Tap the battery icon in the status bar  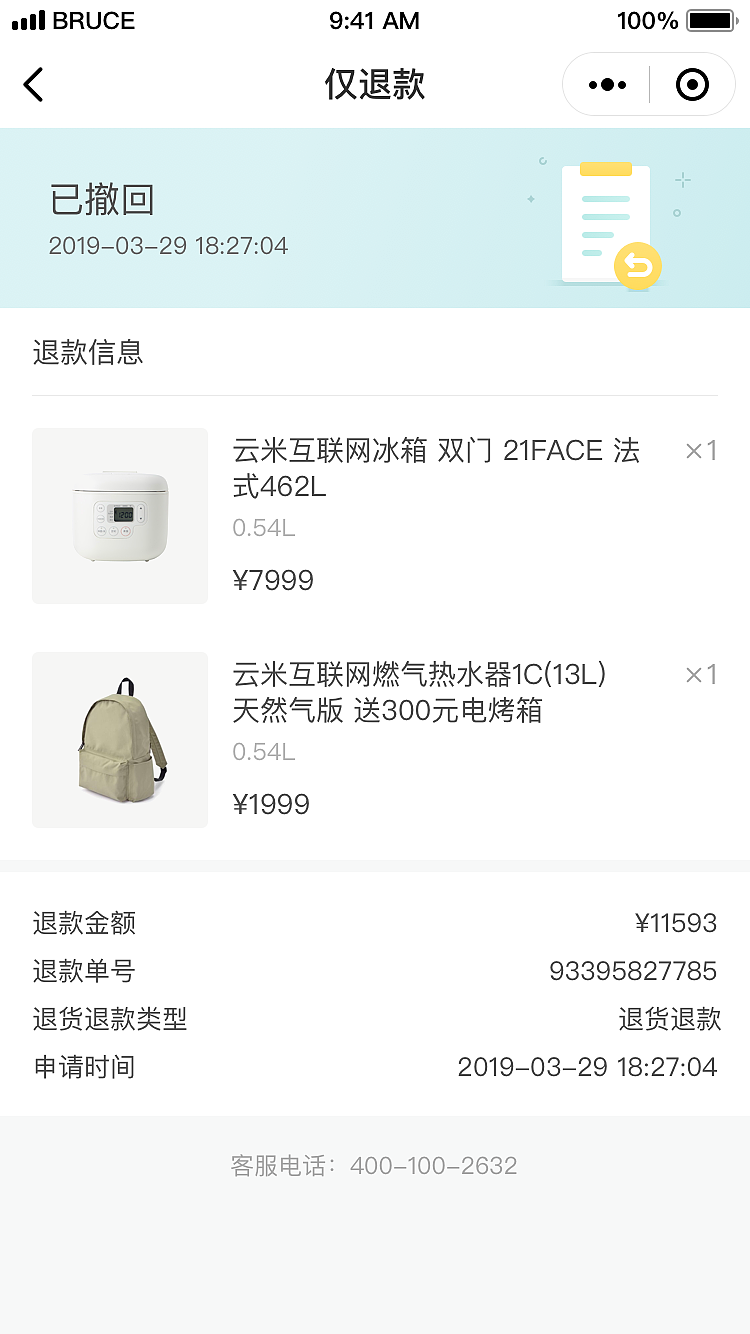coord(711,18)
